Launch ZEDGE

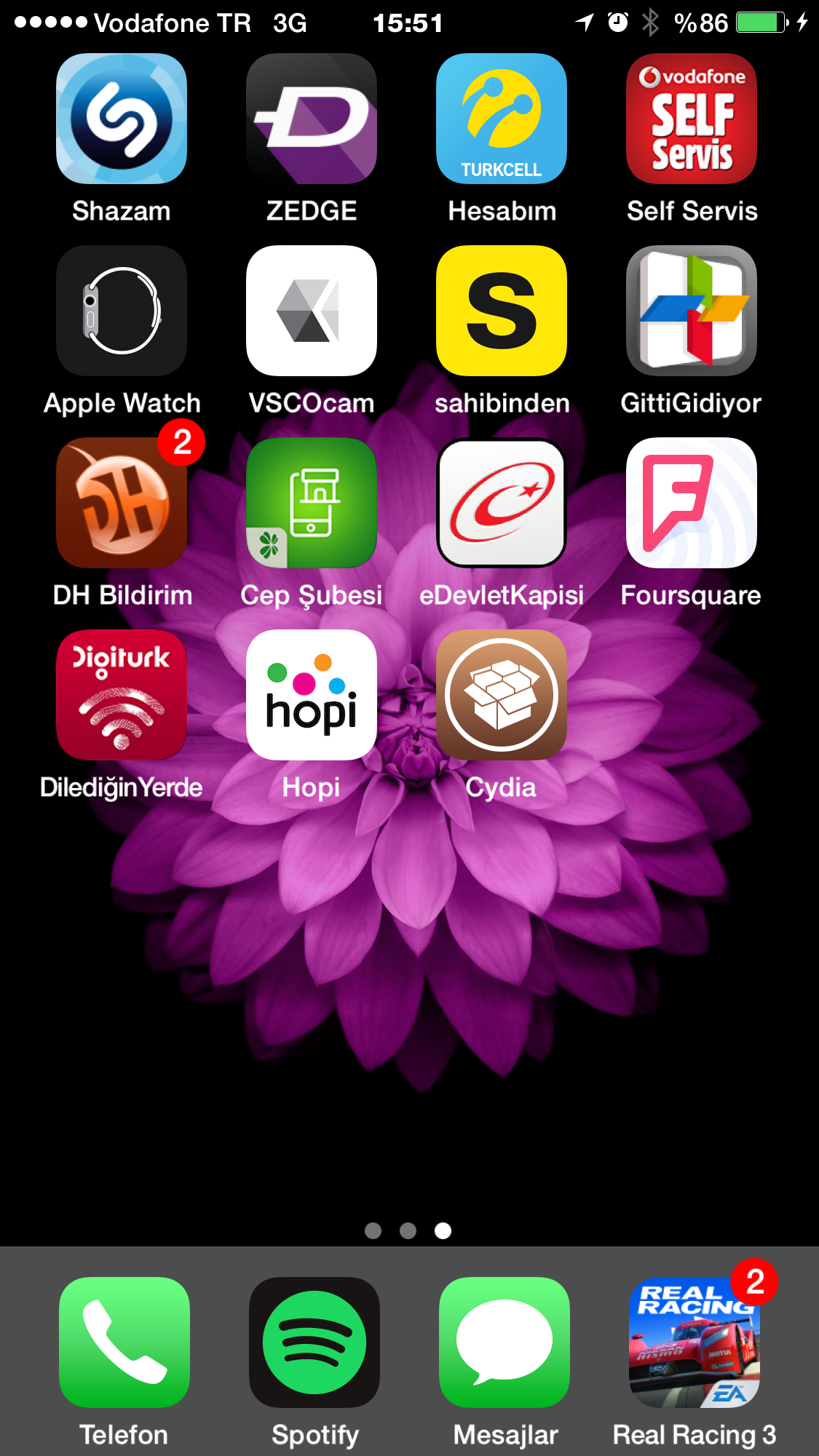coord(312,119)
